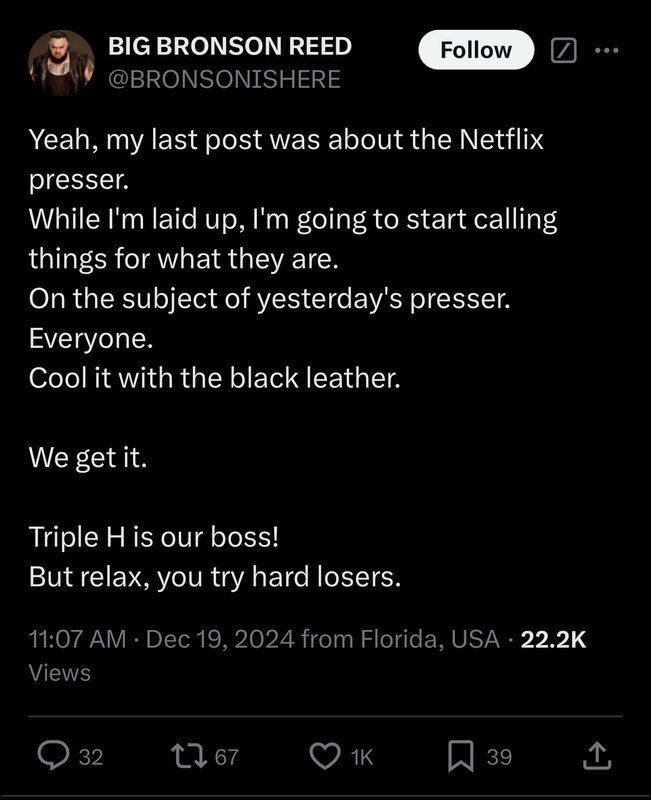Open BIG BRONSON REED's profile picture
The width and height of the screenshot is (651, 800).
click(62, 62)
